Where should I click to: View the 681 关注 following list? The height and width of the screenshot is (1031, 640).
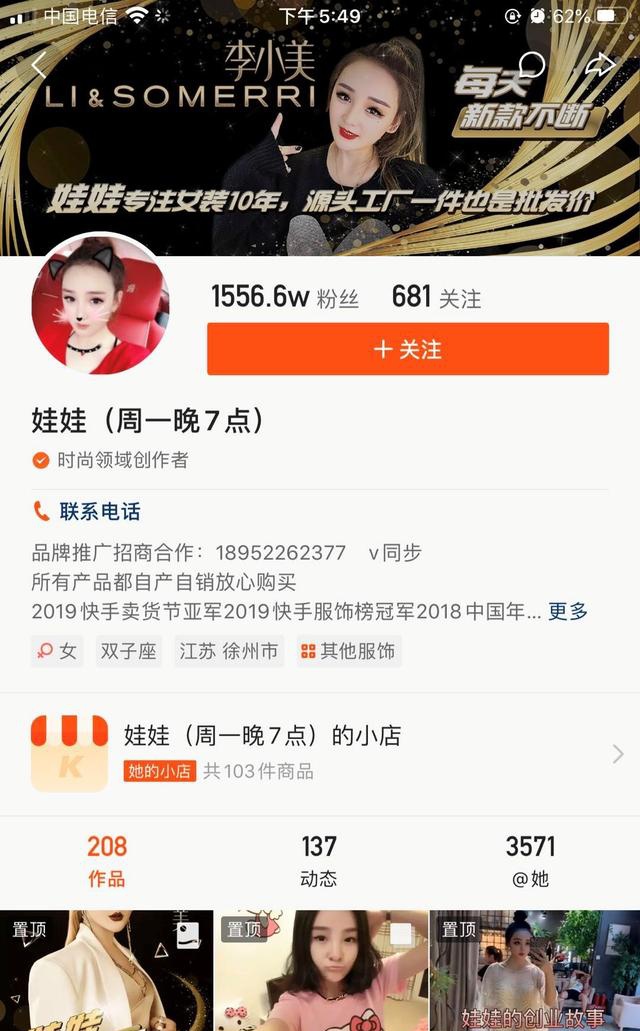click(x=436, y=297)
